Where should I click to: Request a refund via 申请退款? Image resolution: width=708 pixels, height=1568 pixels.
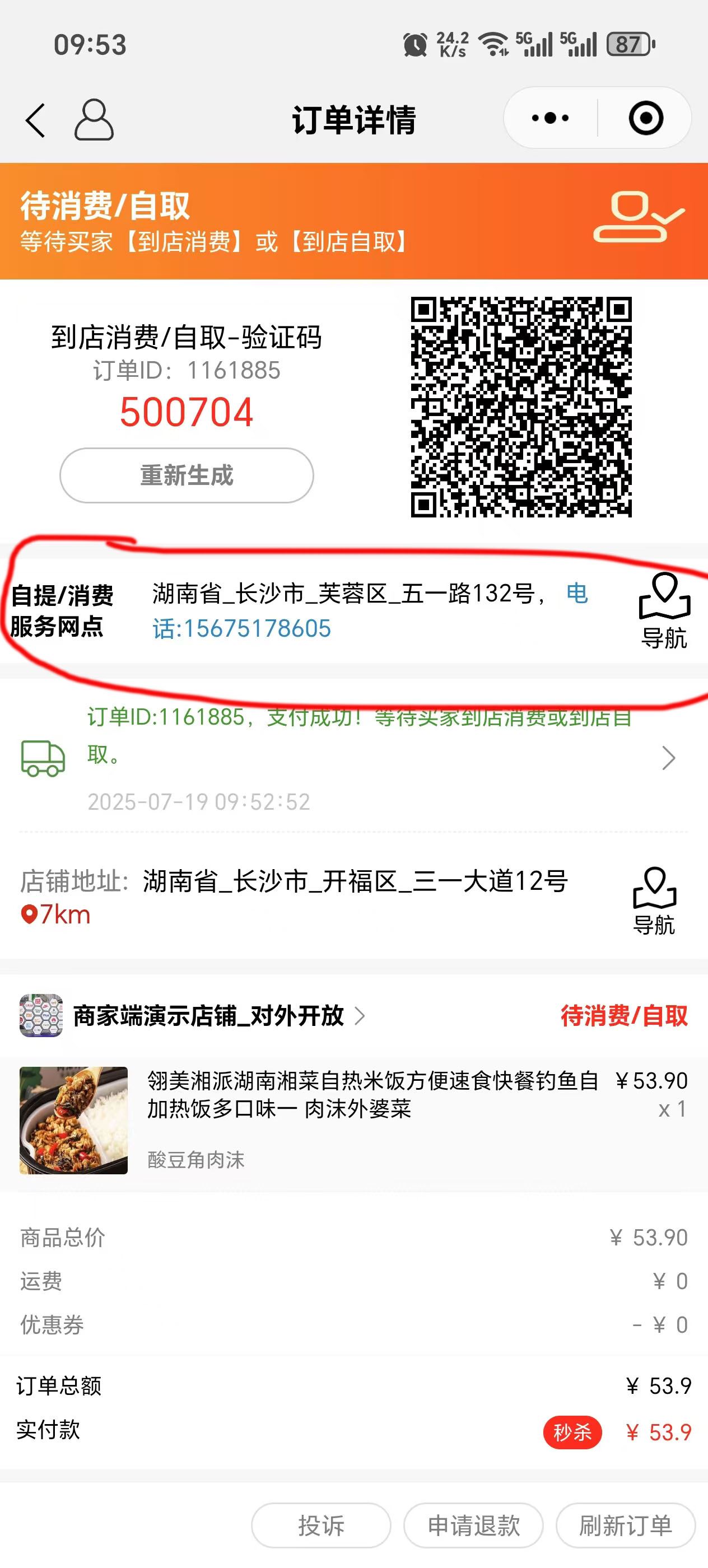[473, 1525]
